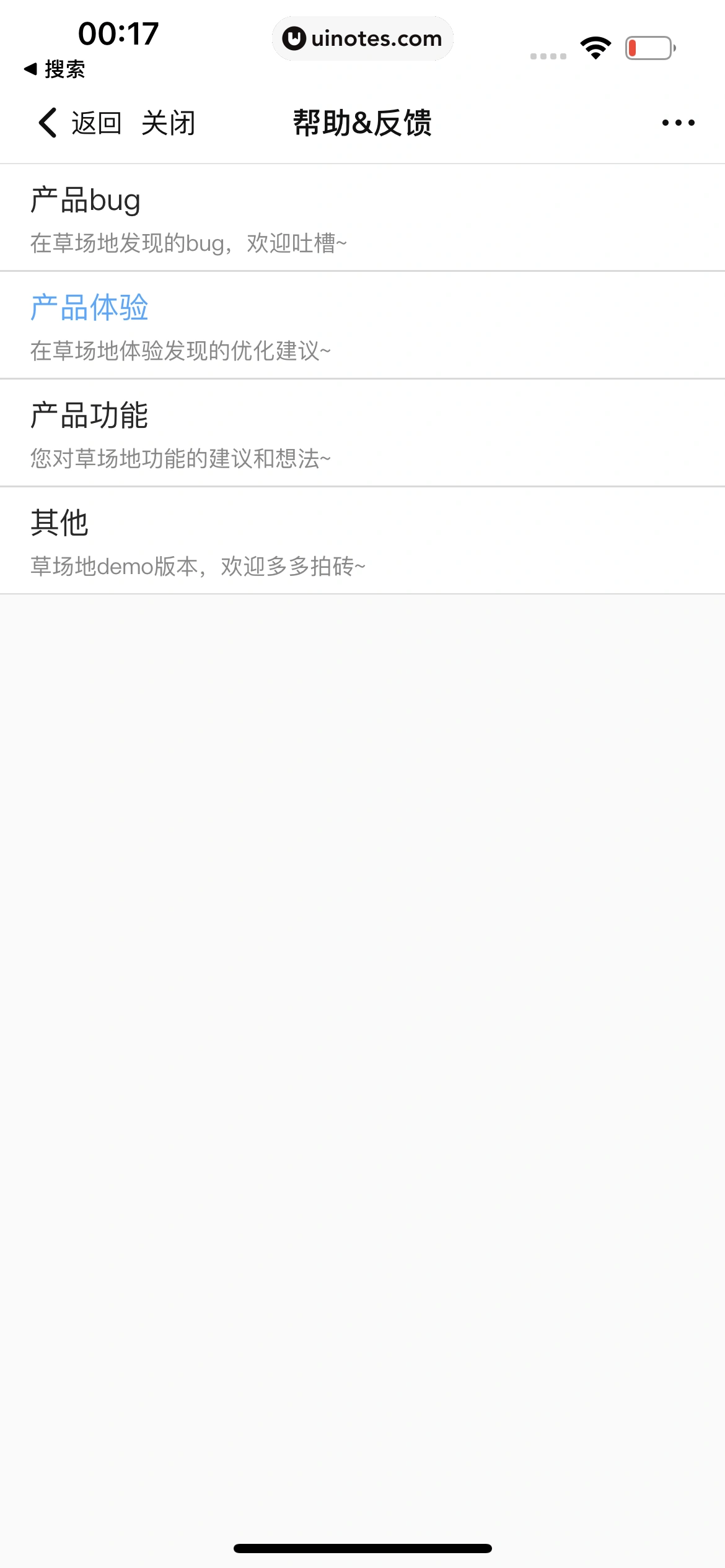Choose the 其他 feedback category

point(362,541)
